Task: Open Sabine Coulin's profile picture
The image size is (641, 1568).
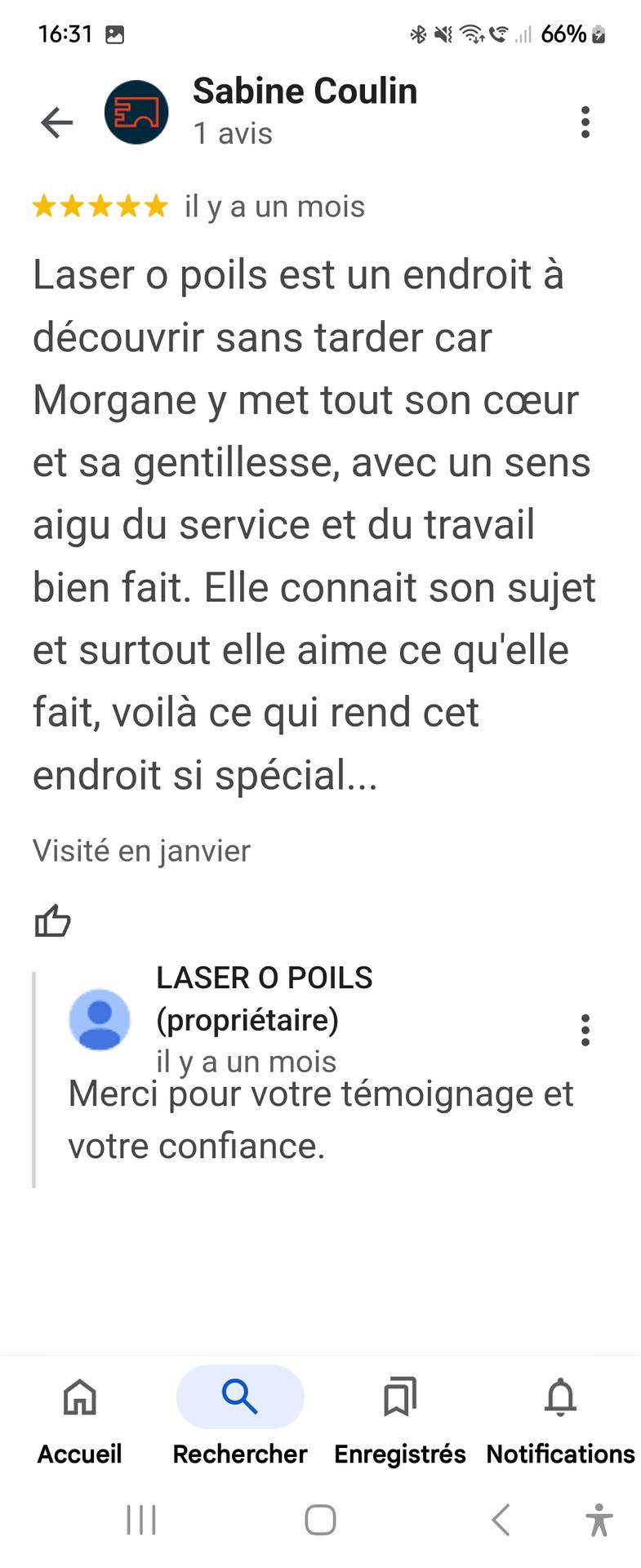Action: (136, 113)
